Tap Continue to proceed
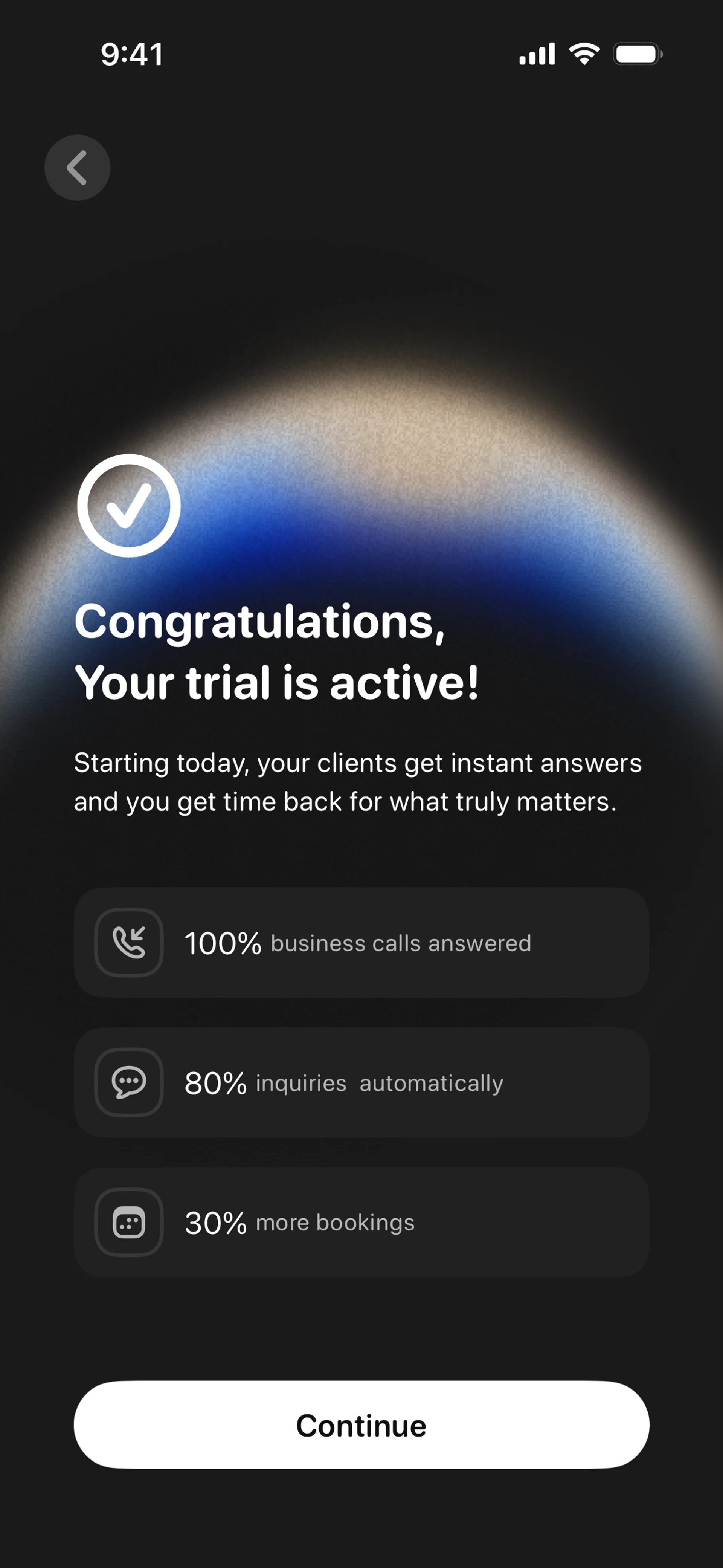Viewport: 723px width, 1568px height. tap(361, 1425)
